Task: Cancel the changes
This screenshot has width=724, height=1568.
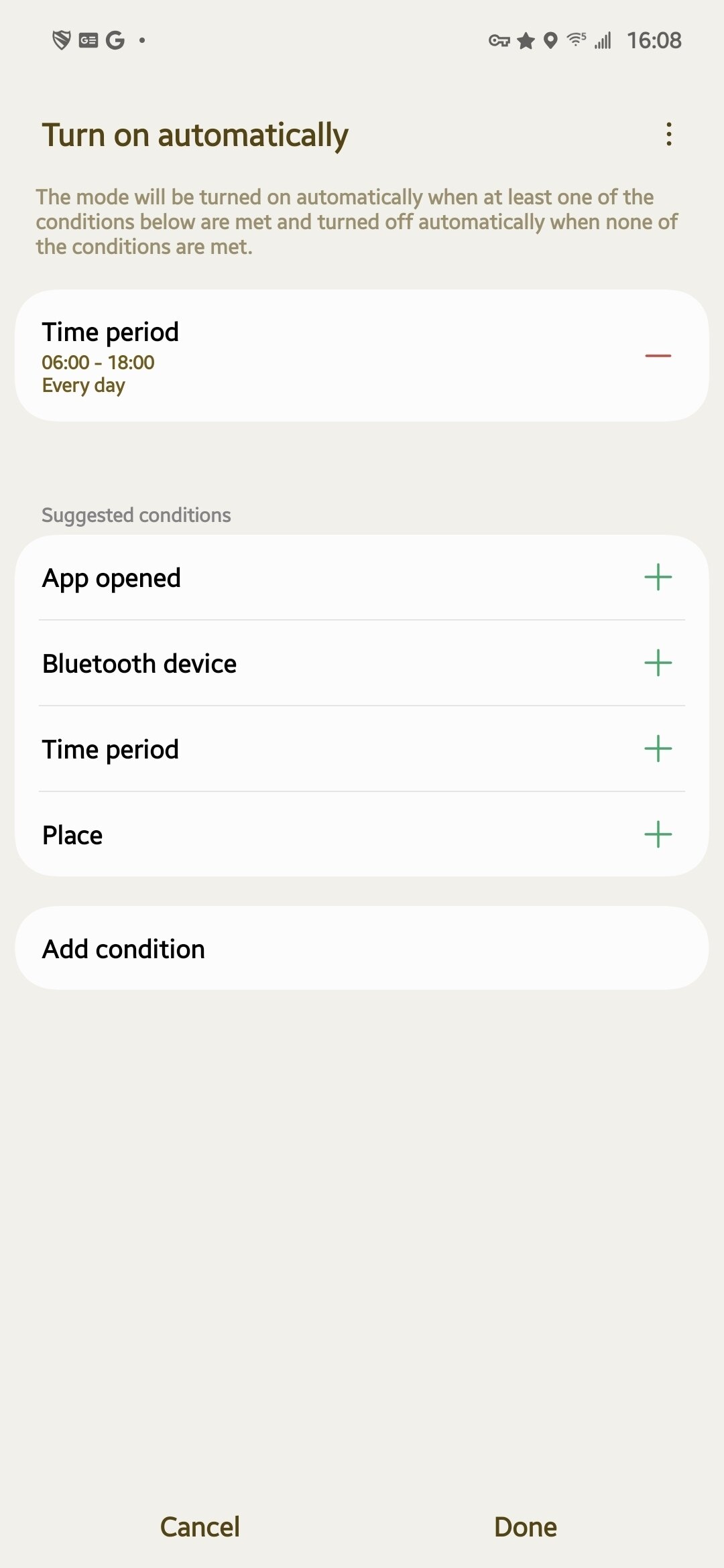Action: point(200,1526)
